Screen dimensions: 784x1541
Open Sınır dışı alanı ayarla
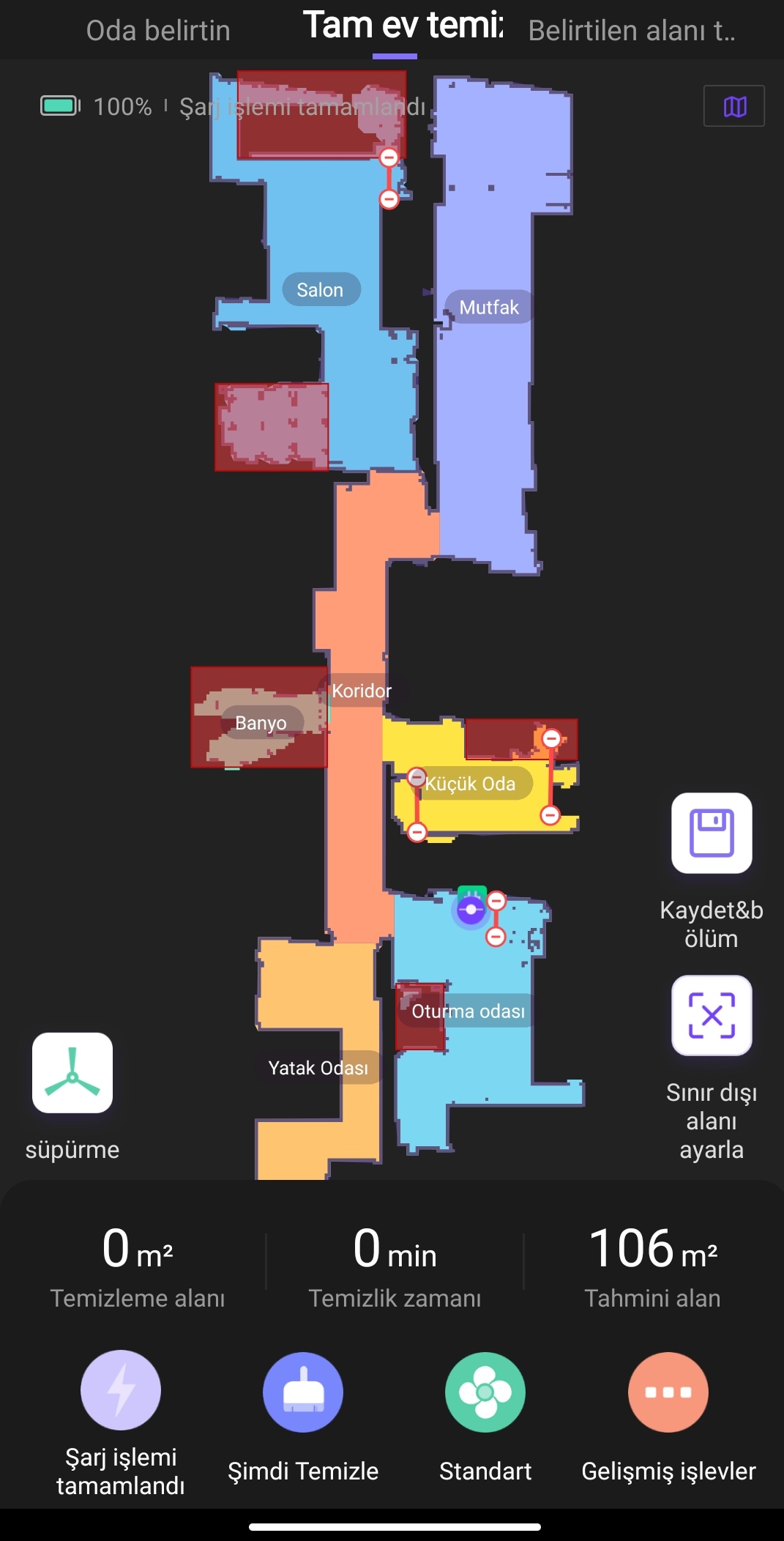tap(712, 1015)
